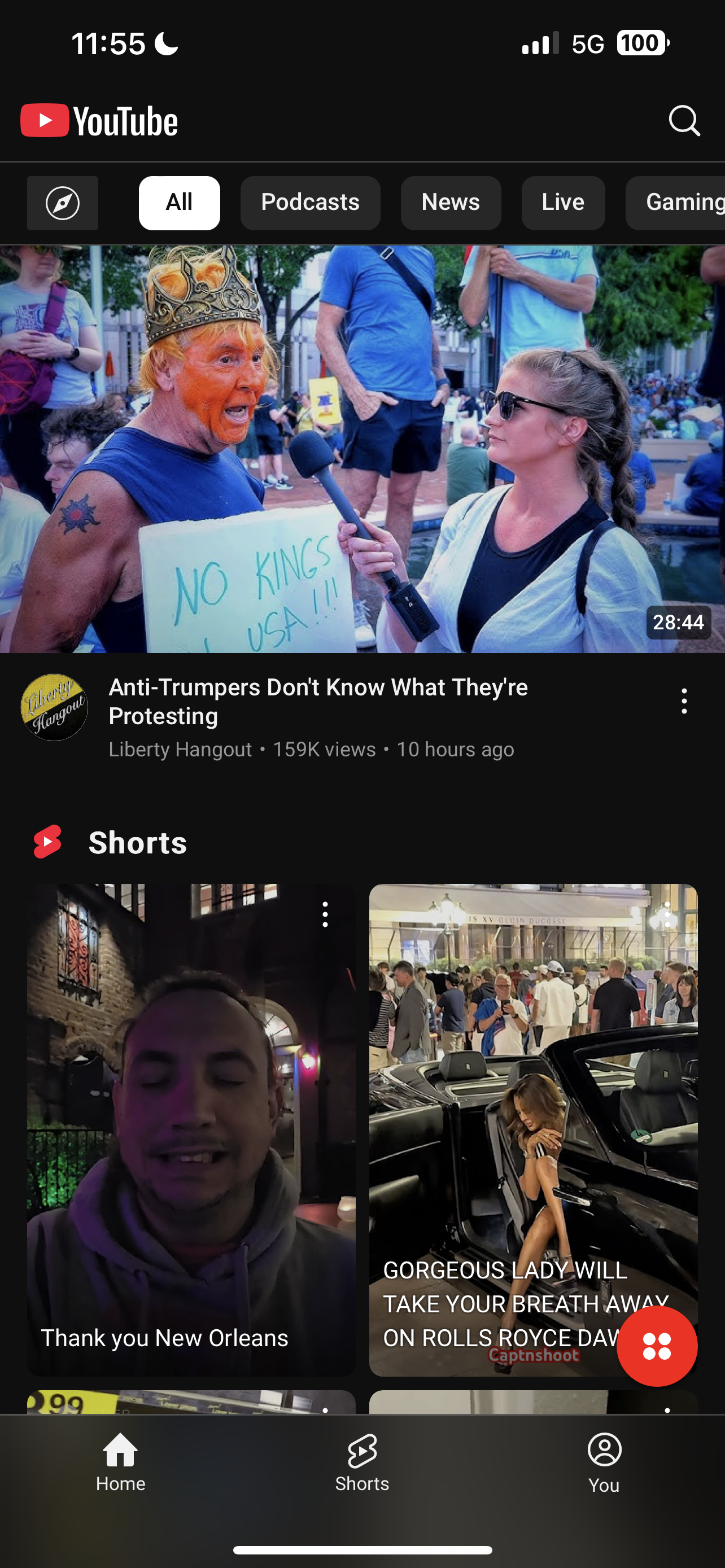Tap the red floating four-dot button

657,1346
